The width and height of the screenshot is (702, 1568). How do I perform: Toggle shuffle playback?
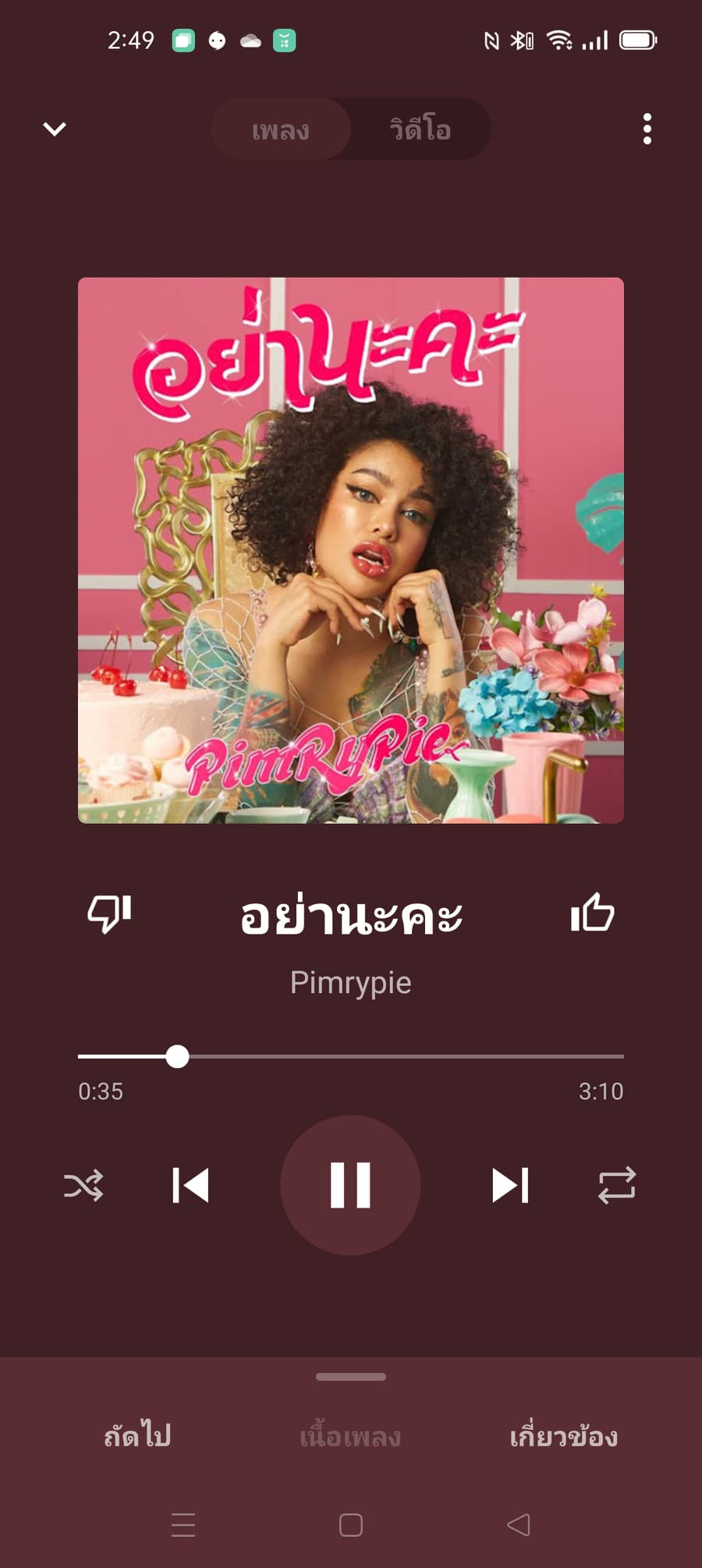[x=83, y=1185]
